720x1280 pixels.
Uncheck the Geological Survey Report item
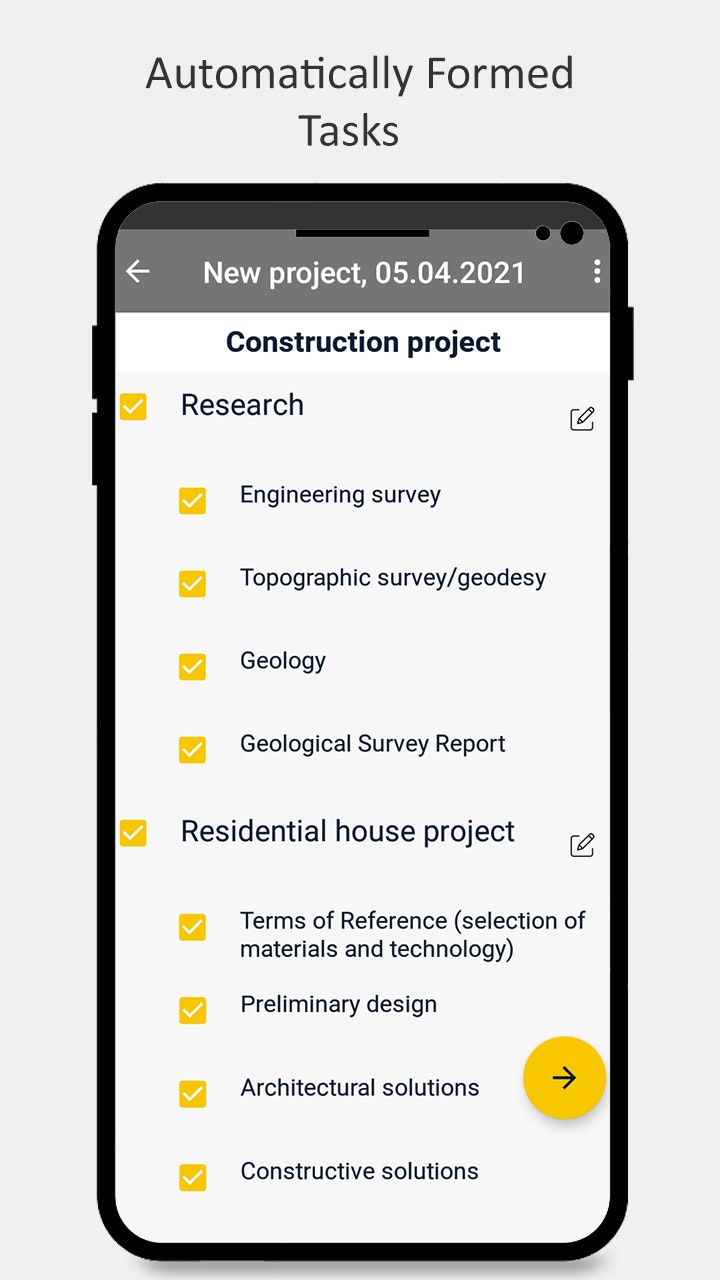coord(192,749)
